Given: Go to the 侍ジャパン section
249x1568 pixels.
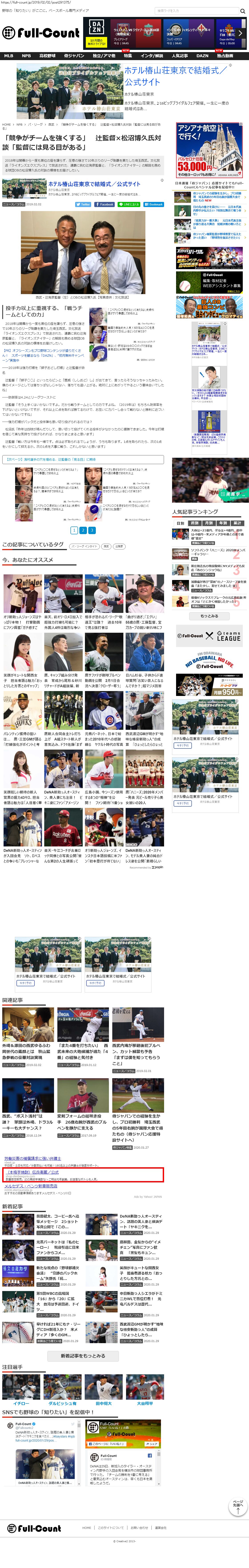Looking at the screenshot, I should 74,55.
